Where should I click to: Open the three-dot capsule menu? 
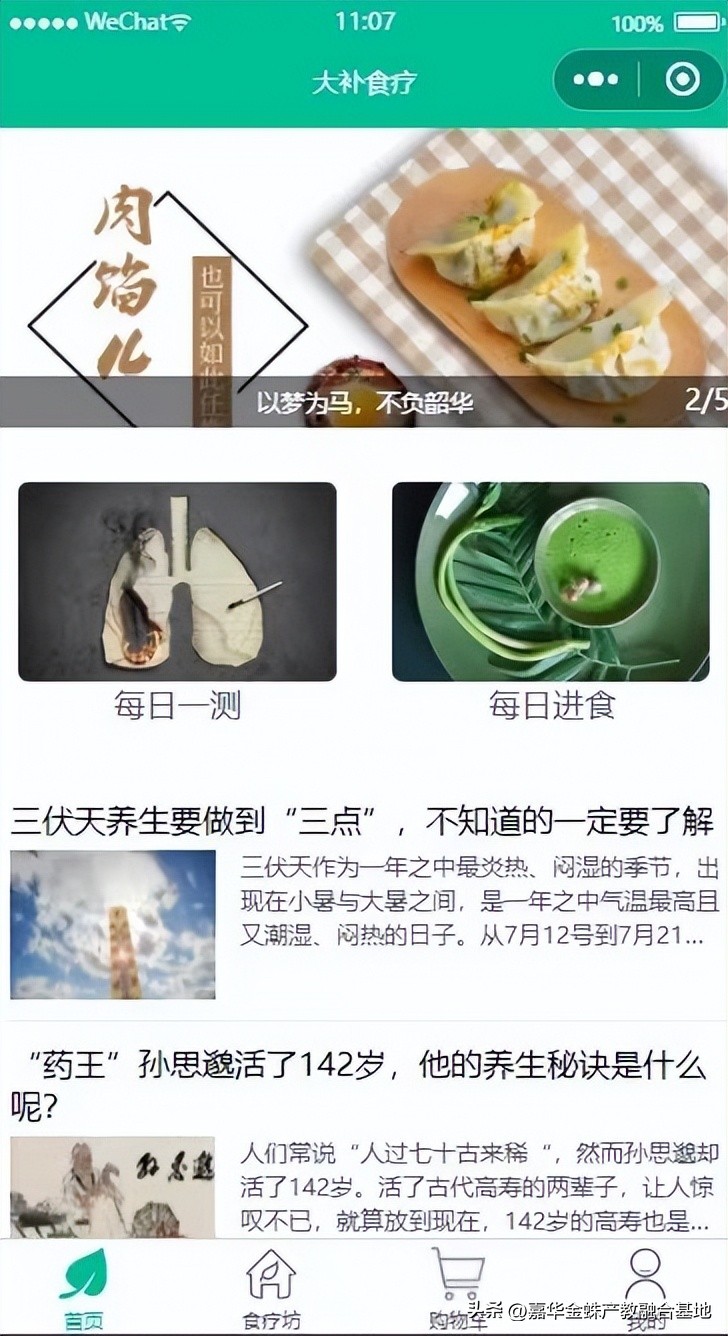click(595, 78)
